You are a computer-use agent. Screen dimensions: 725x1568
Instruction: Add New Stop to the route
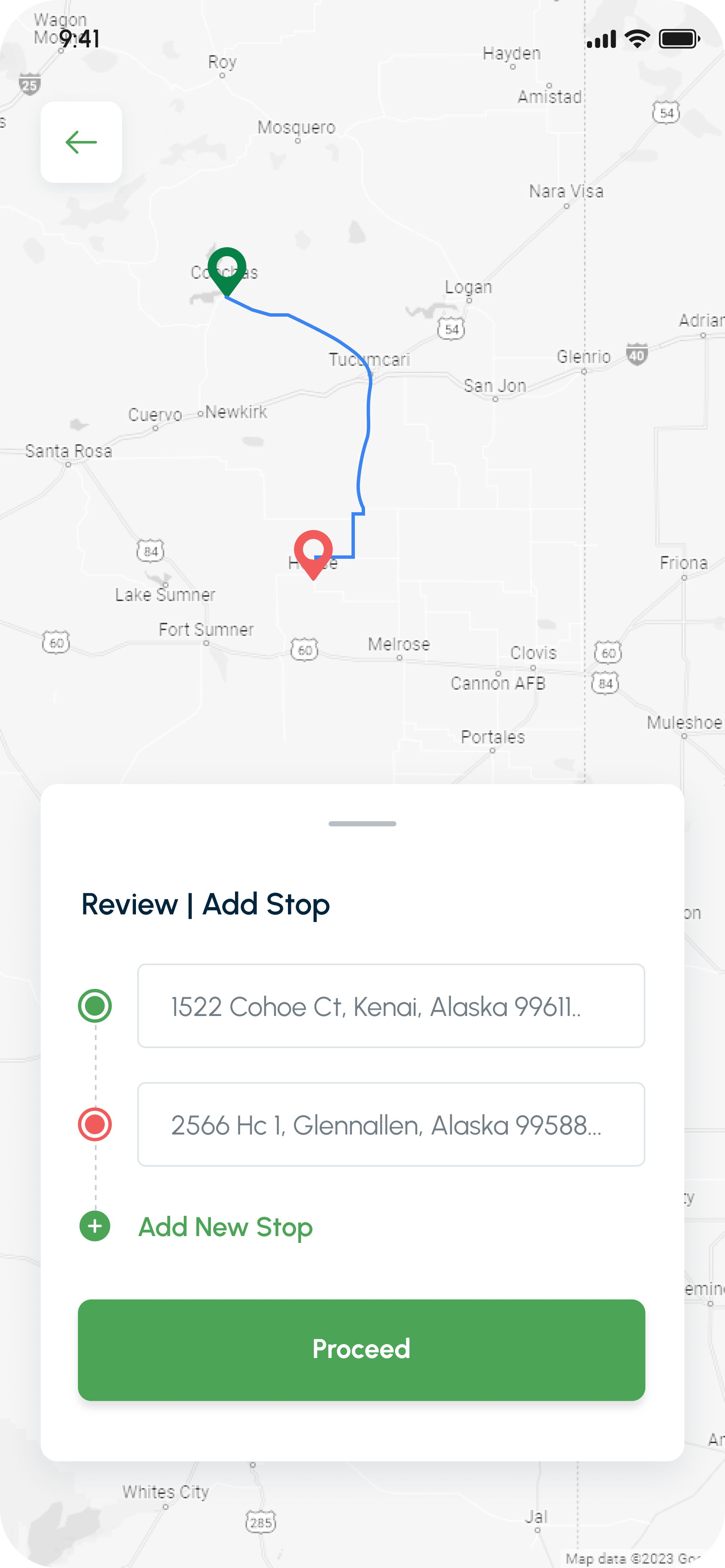point(224,1226)
